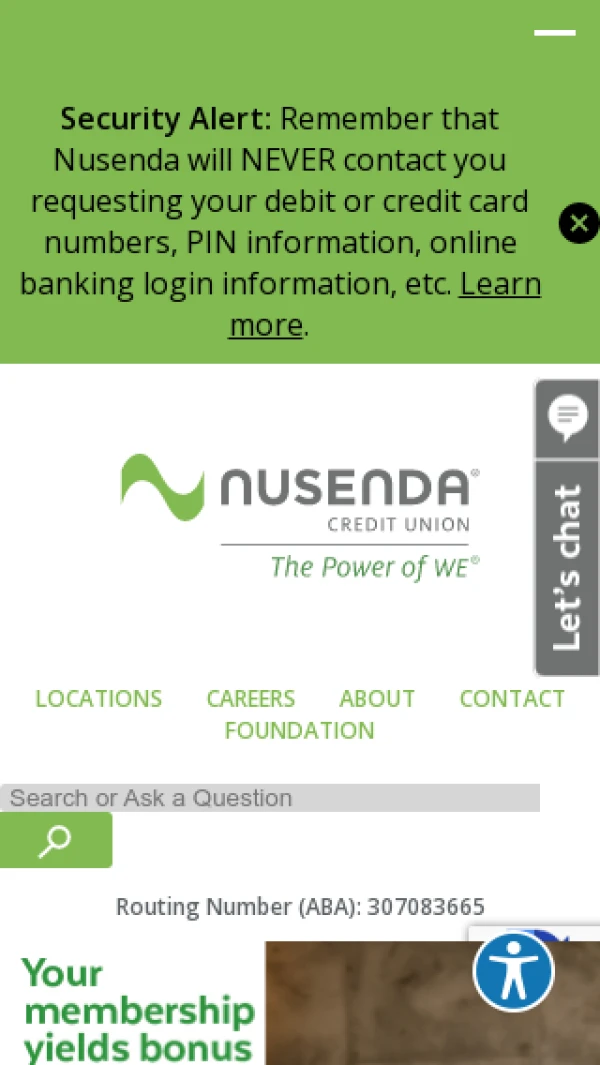This screenshot has height=1065, width=600.
Task: Open the Foundation link
Action: pyautogui.click(x=299, y=731)
